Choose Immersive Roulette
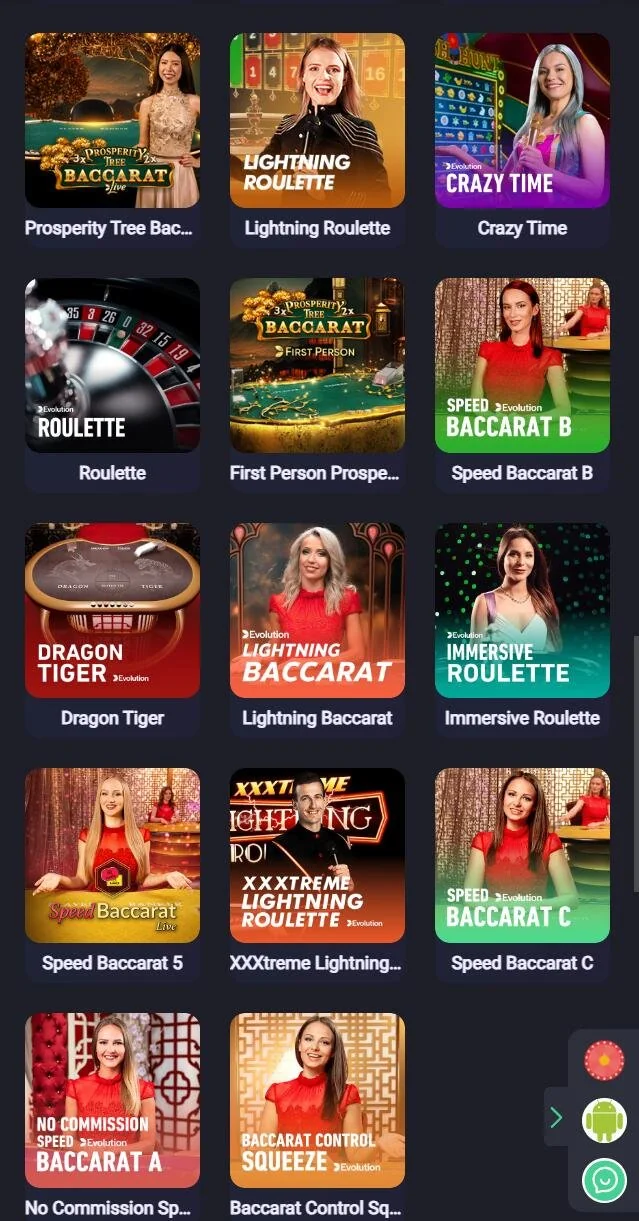Image resolution: width=639 pixels, height=1221 pixels. pyautogui.click(x=522, y=611)
